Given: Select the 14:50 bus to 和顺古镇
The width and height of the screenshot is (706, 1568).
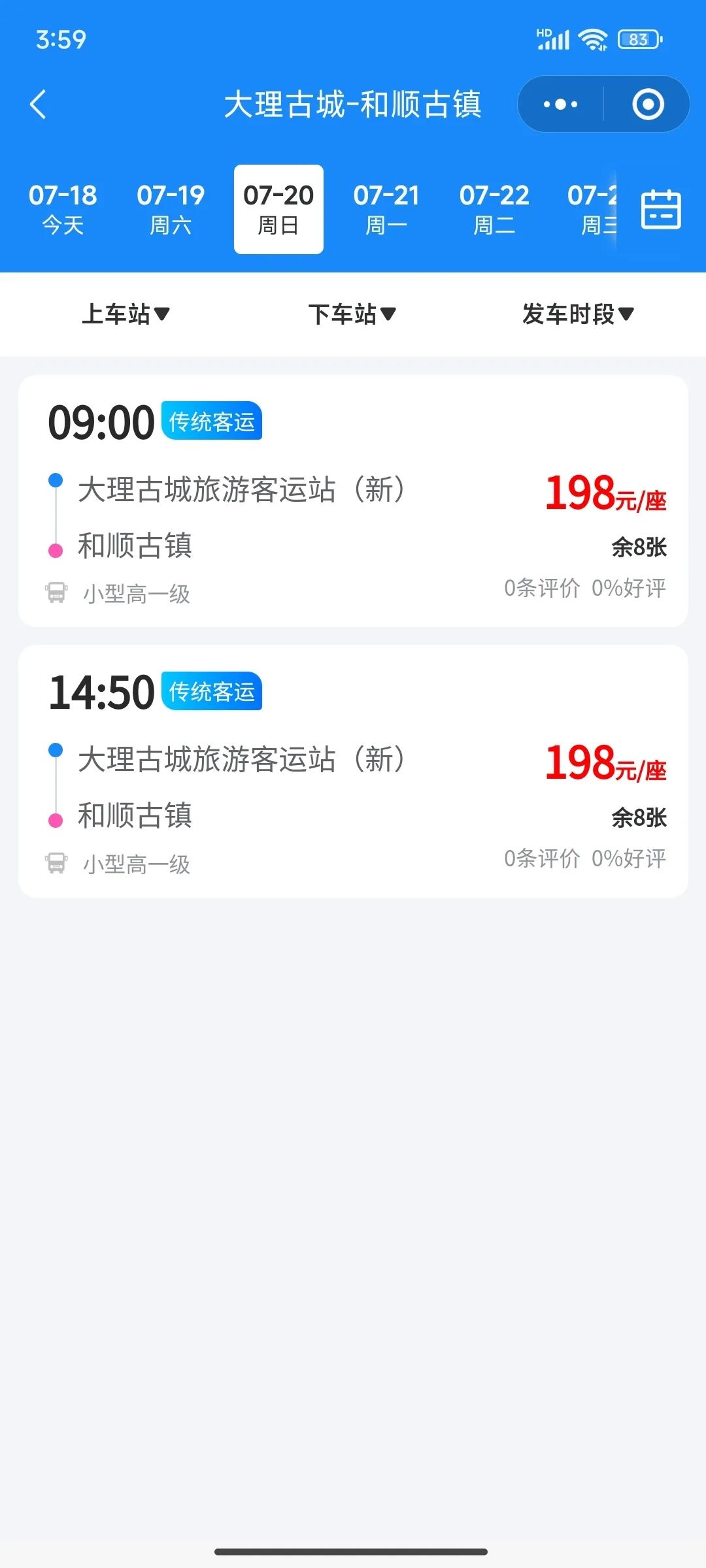Looking at the screenshot, I should pyautogui.click(x=353, y=772).
